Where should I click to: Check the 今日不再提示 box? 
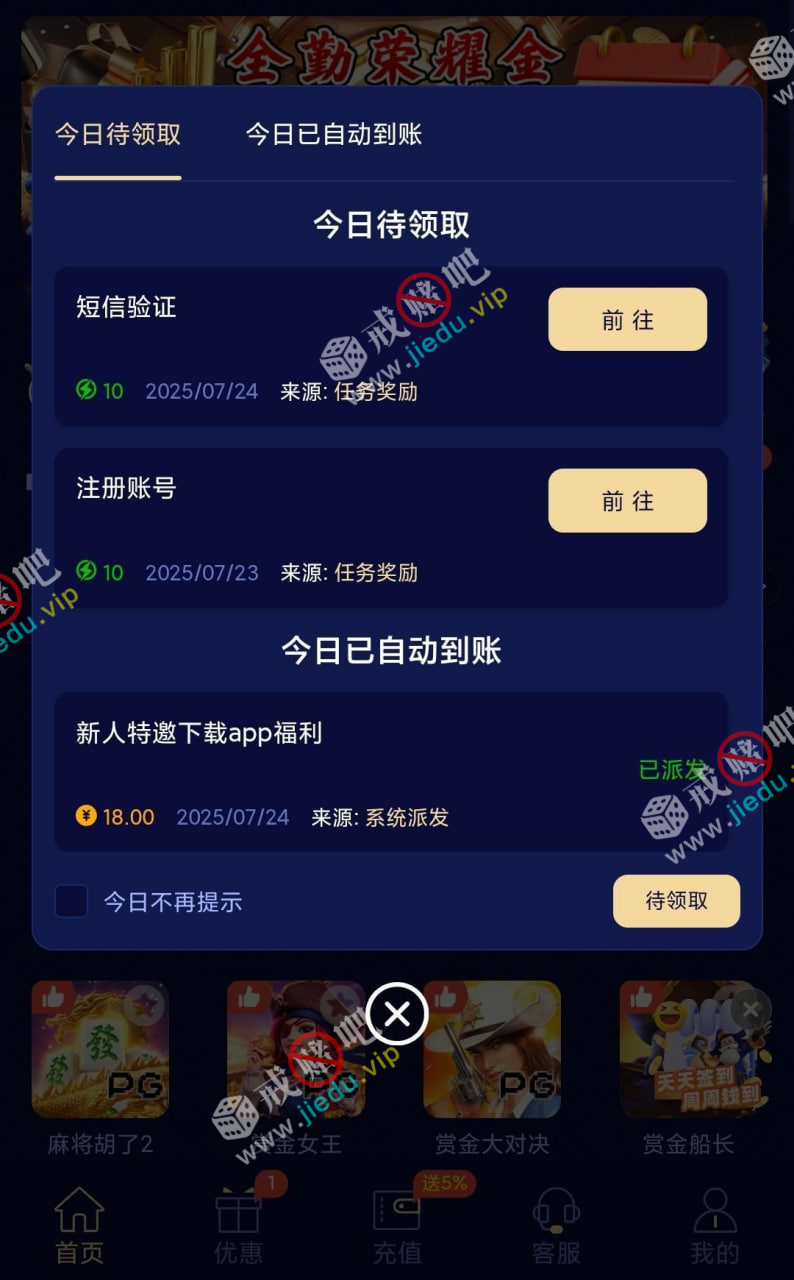click(x=71, y=901)
